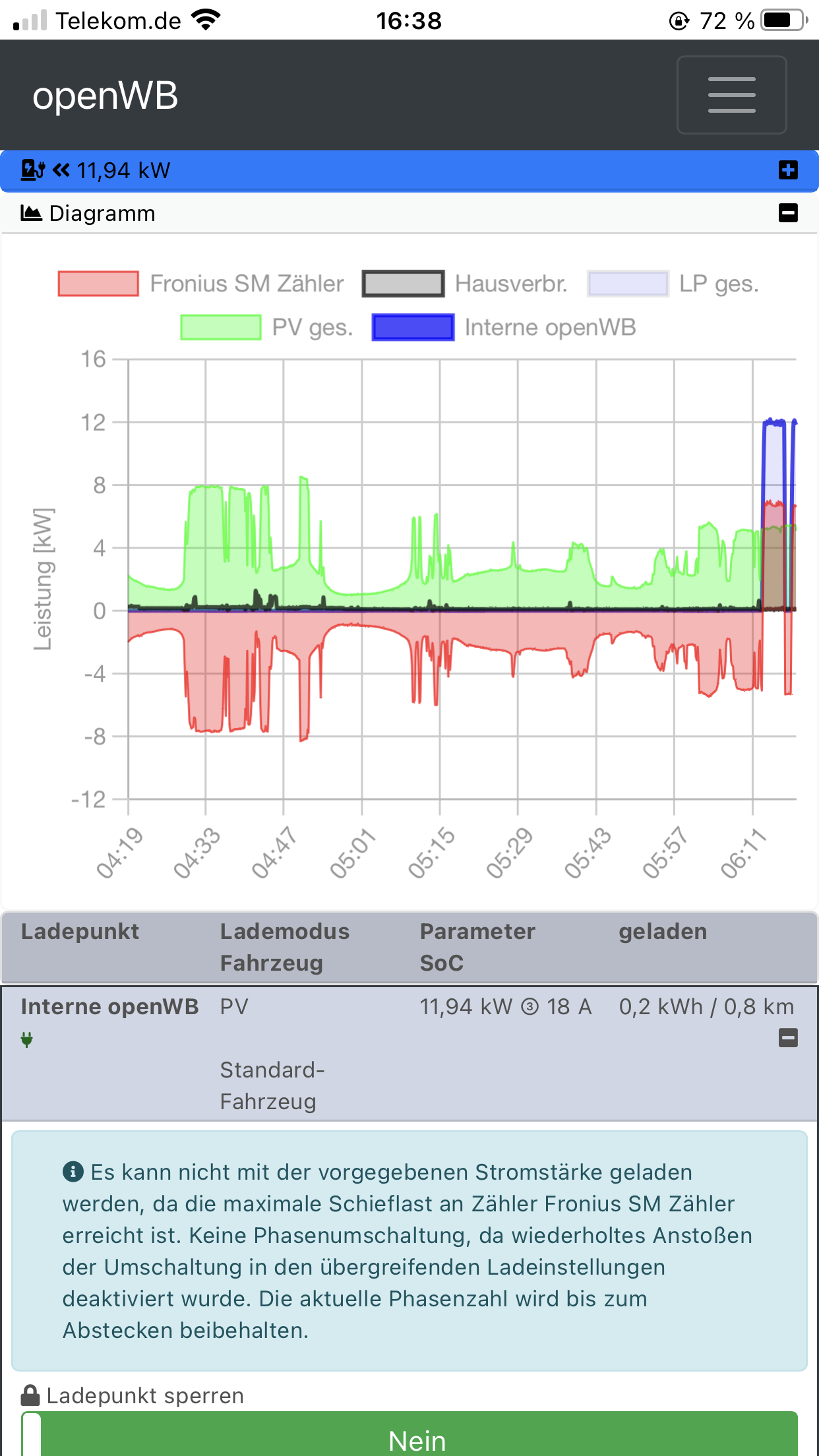Open the hamburger navigation menu

point(731,95)
